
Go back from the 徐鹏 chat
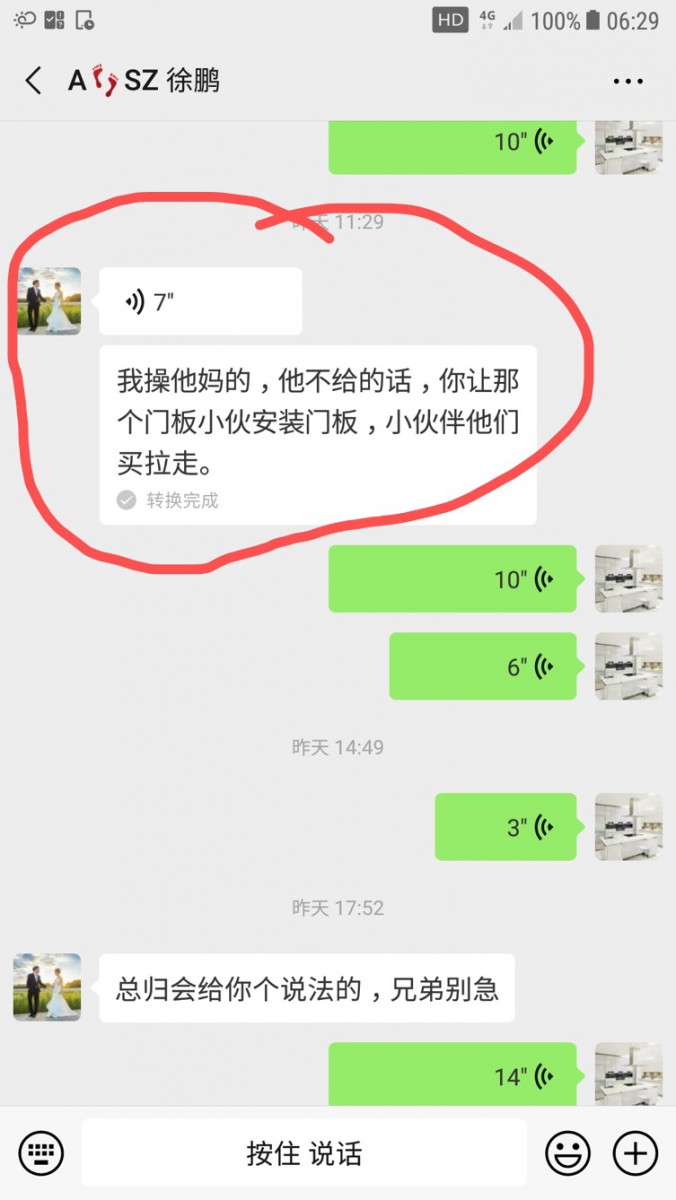[x=34, y=81]
